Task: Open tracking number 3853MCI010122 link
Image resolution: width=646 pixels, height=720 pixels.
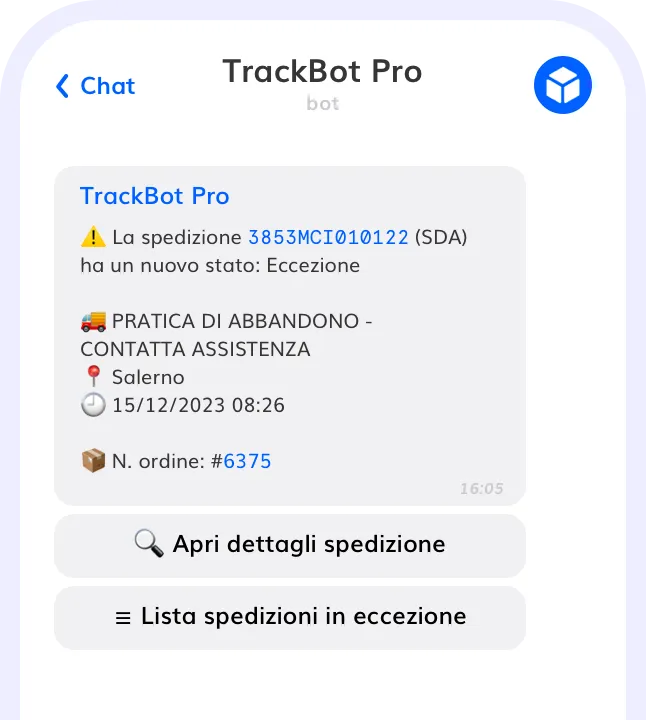Action: (x=328, y=238)
